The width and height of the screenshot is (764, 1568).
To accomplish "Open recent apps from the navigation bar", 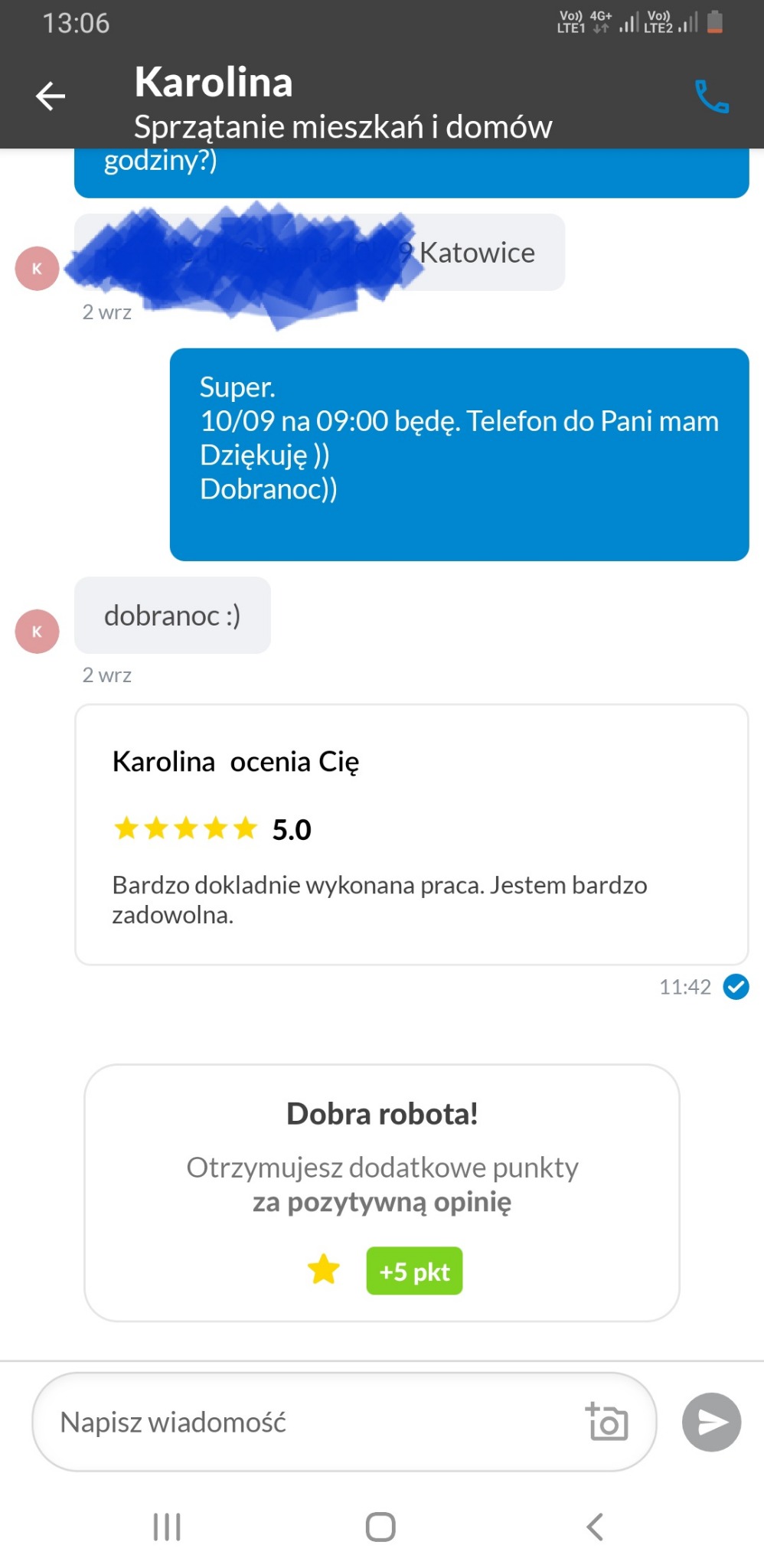I will pos(165,1524).
